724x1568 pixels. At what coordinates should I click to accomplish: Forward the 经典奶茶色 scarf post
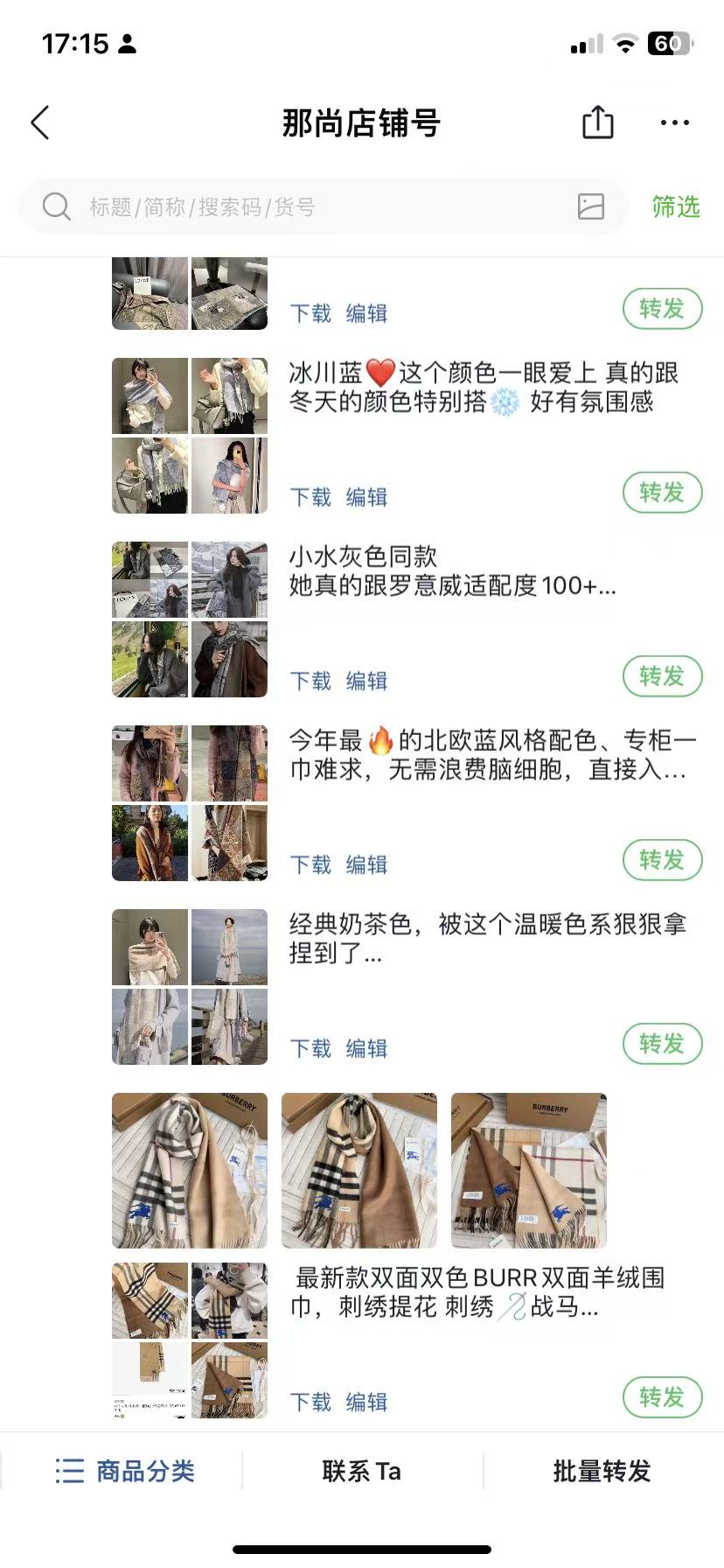point(662,1044)
